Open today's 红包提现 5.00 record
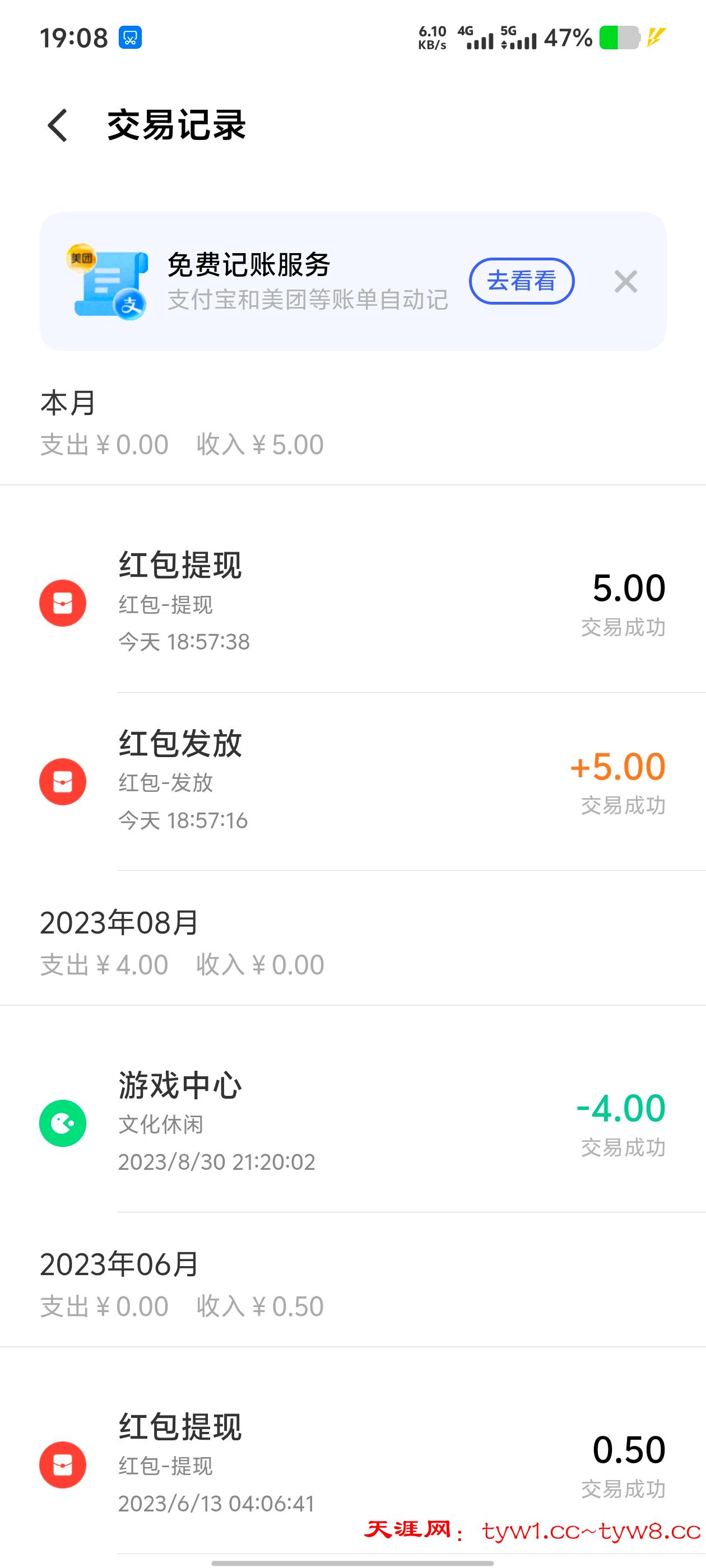 tap(352, 603)
